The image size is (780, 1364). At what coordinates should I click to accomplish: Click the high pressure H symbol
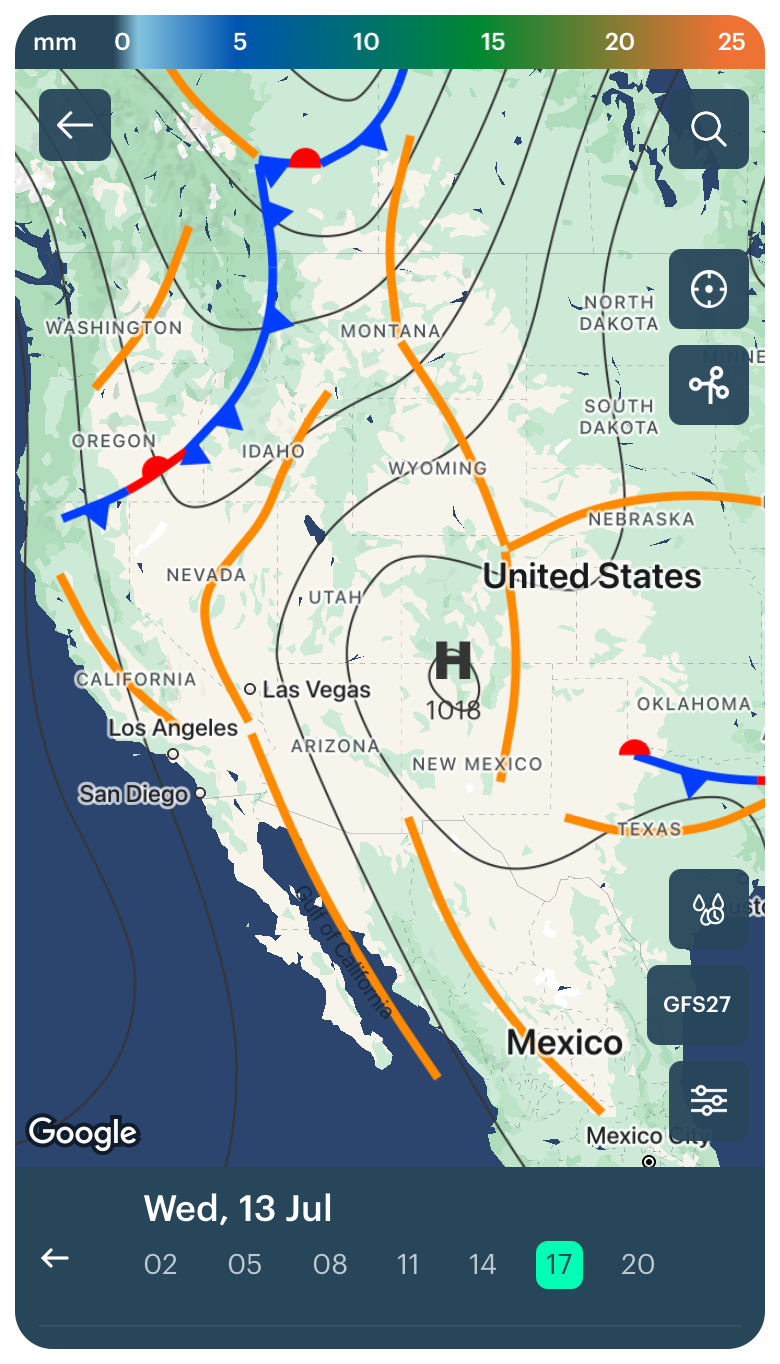tap(453, 661)
